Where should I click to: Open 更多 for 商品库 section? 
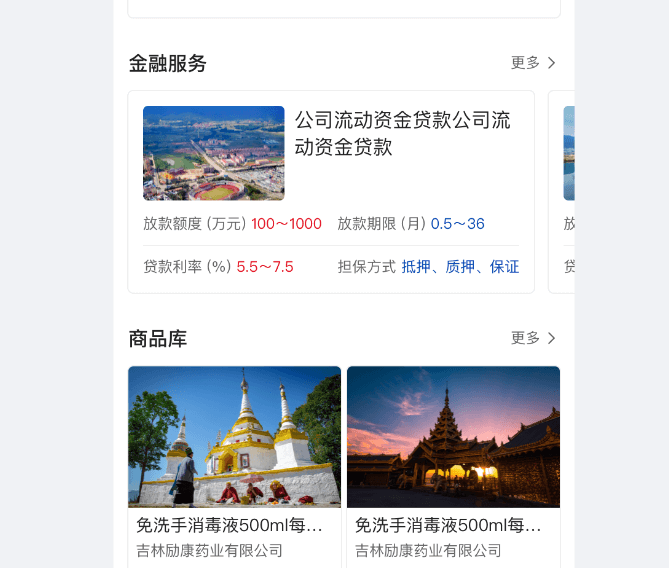(x=533, y=338)
